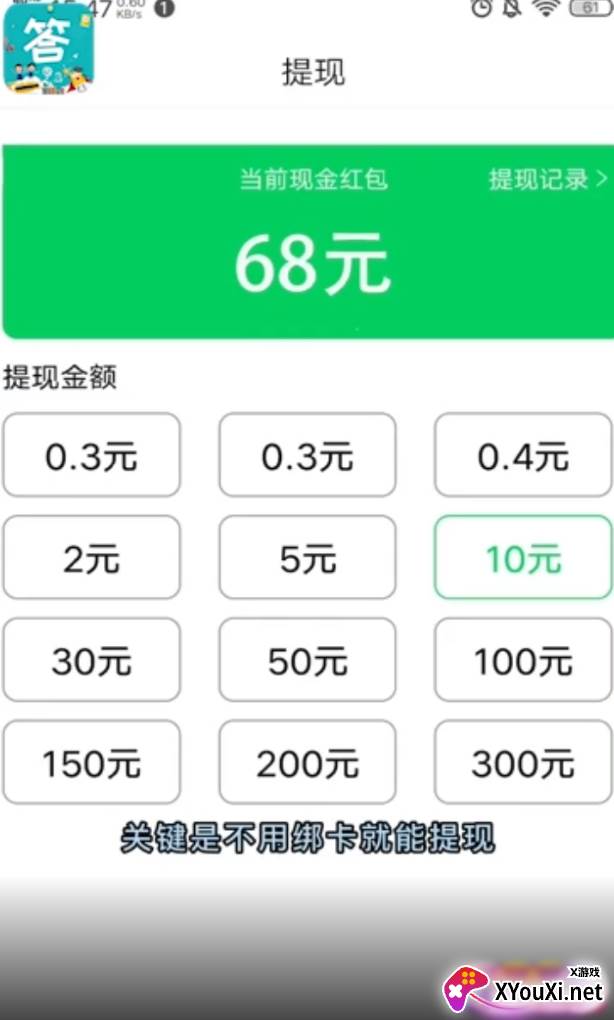Choose the 2元 withdrawal amount
Screen dimensions: 614x1020
tap(92, 557)
